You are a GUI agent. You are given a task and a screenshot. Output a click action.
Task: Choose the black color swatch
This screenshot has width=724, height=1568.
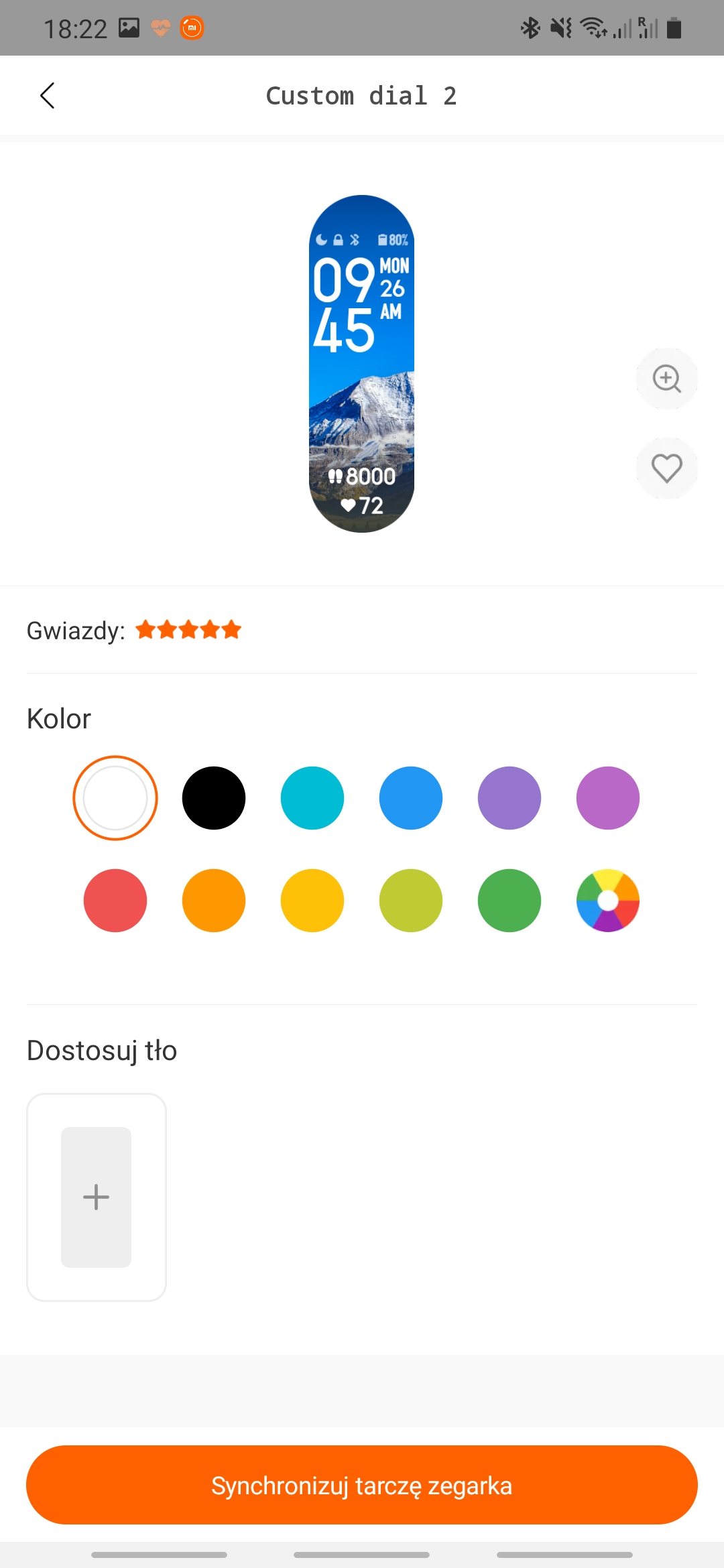pyautogui.click(x=214, y=798)
